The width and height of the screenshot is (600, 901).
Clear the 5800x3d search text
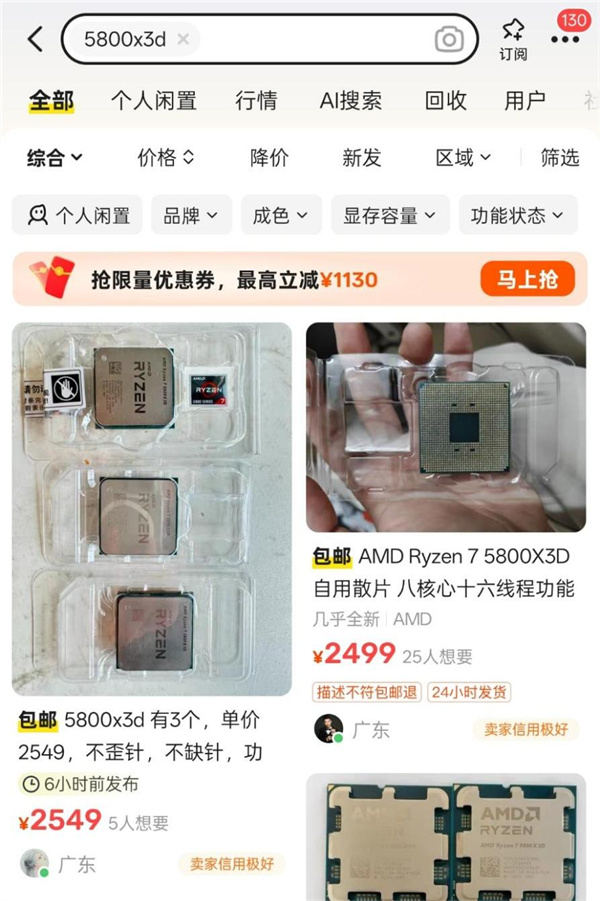(x=183, y=39)
